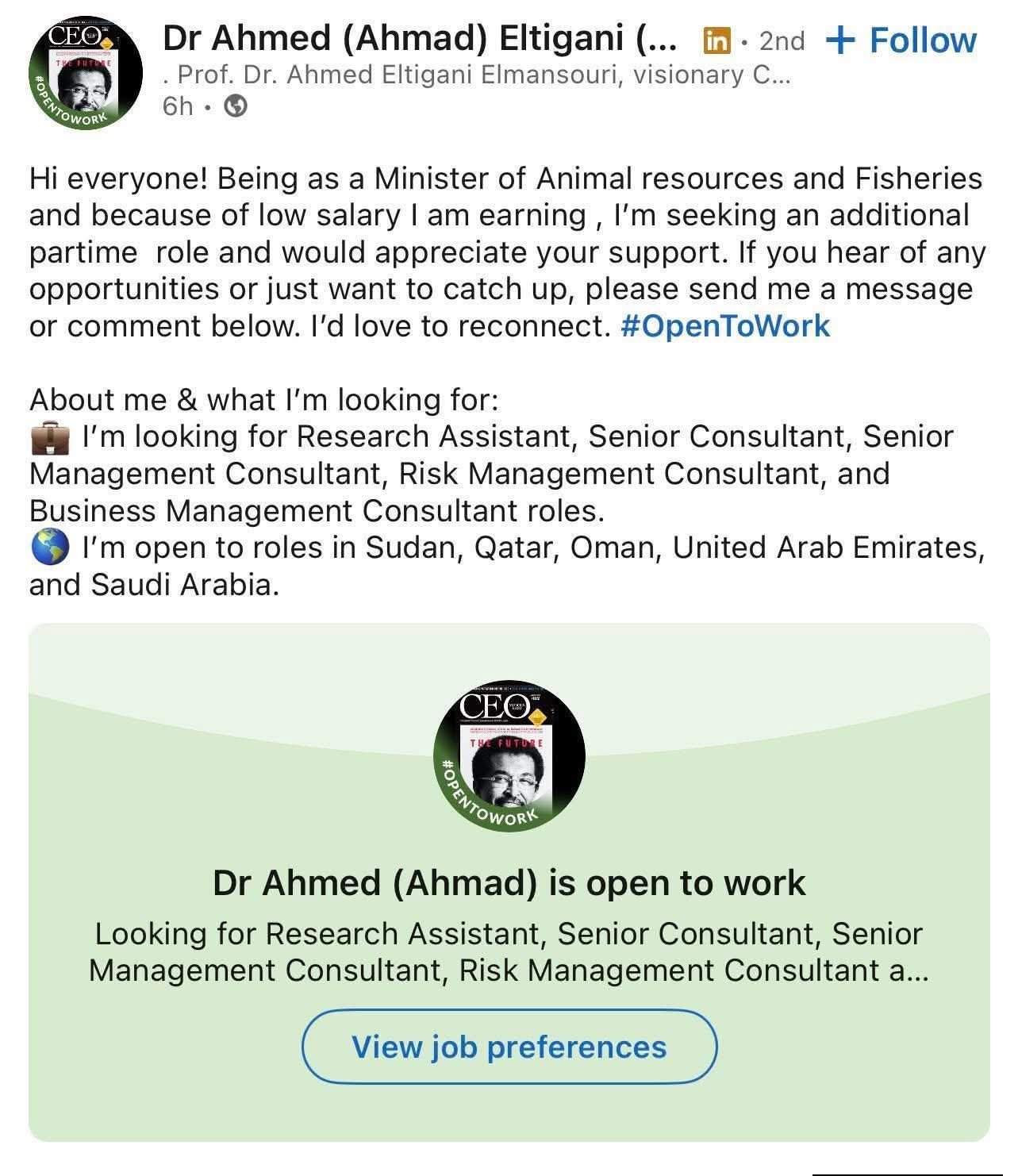The height and width of the screenshot is (1176, 1018).
Task: View job preferences
Action: point(509,1047)
